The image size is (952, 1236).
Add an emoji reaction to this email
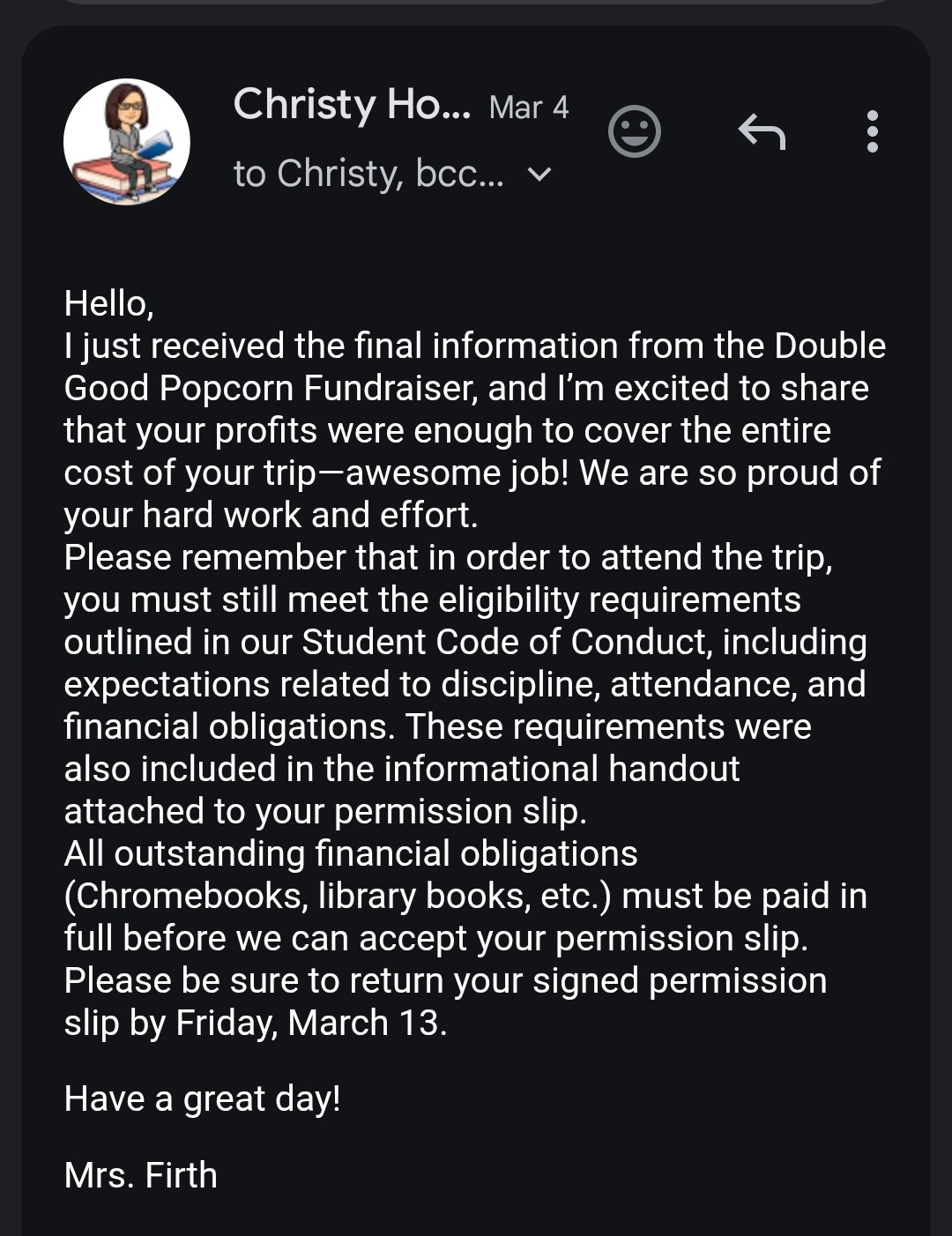tap(635, 131)
